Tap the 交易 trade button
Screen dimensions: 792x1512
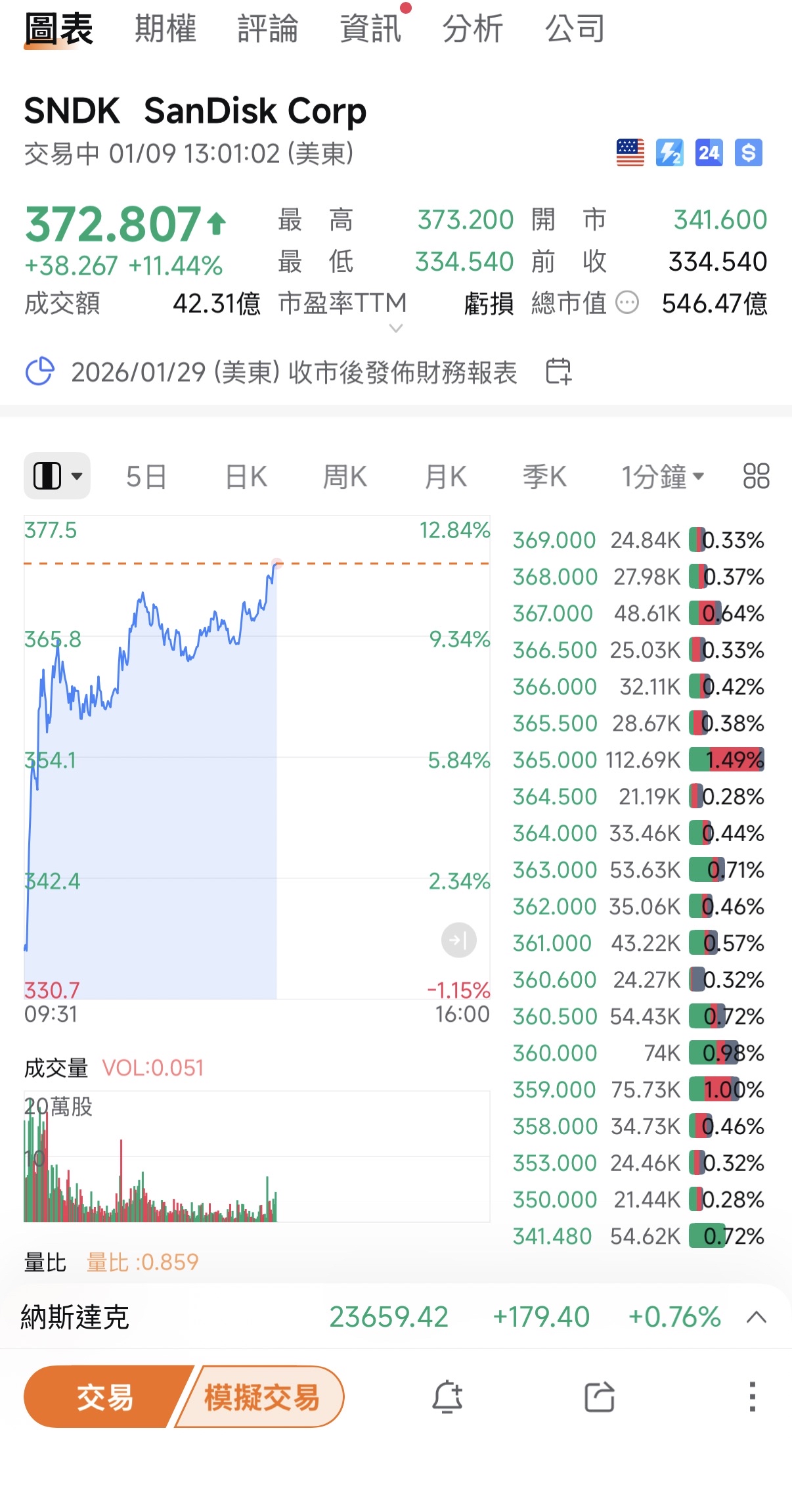click(105, 1397)
